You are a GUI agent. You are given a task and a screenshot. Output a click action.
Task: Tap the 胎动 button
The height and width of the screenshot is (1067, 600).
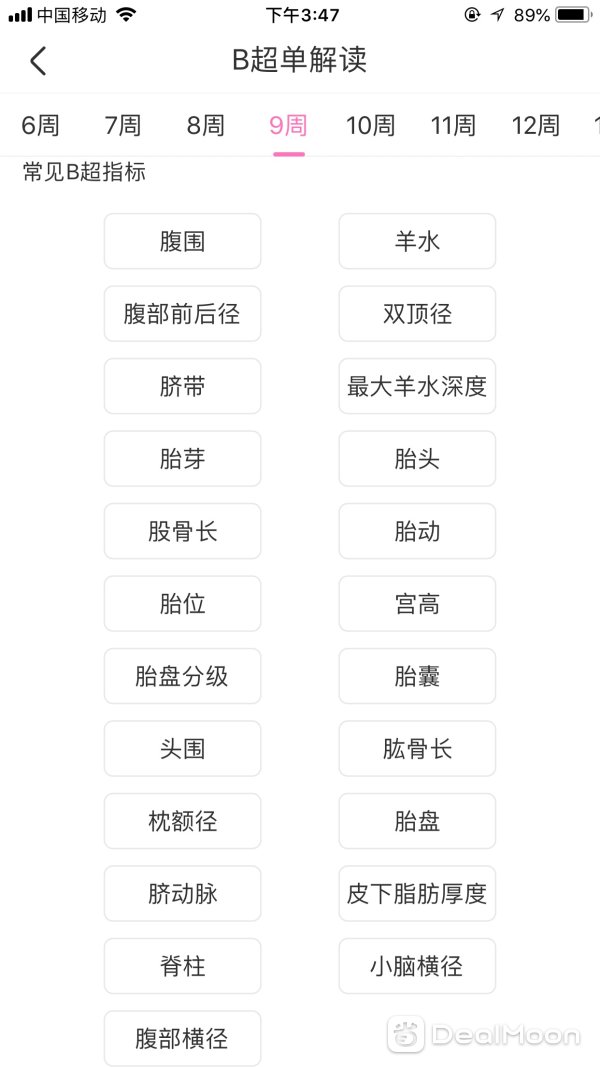[x=417, y=531]
